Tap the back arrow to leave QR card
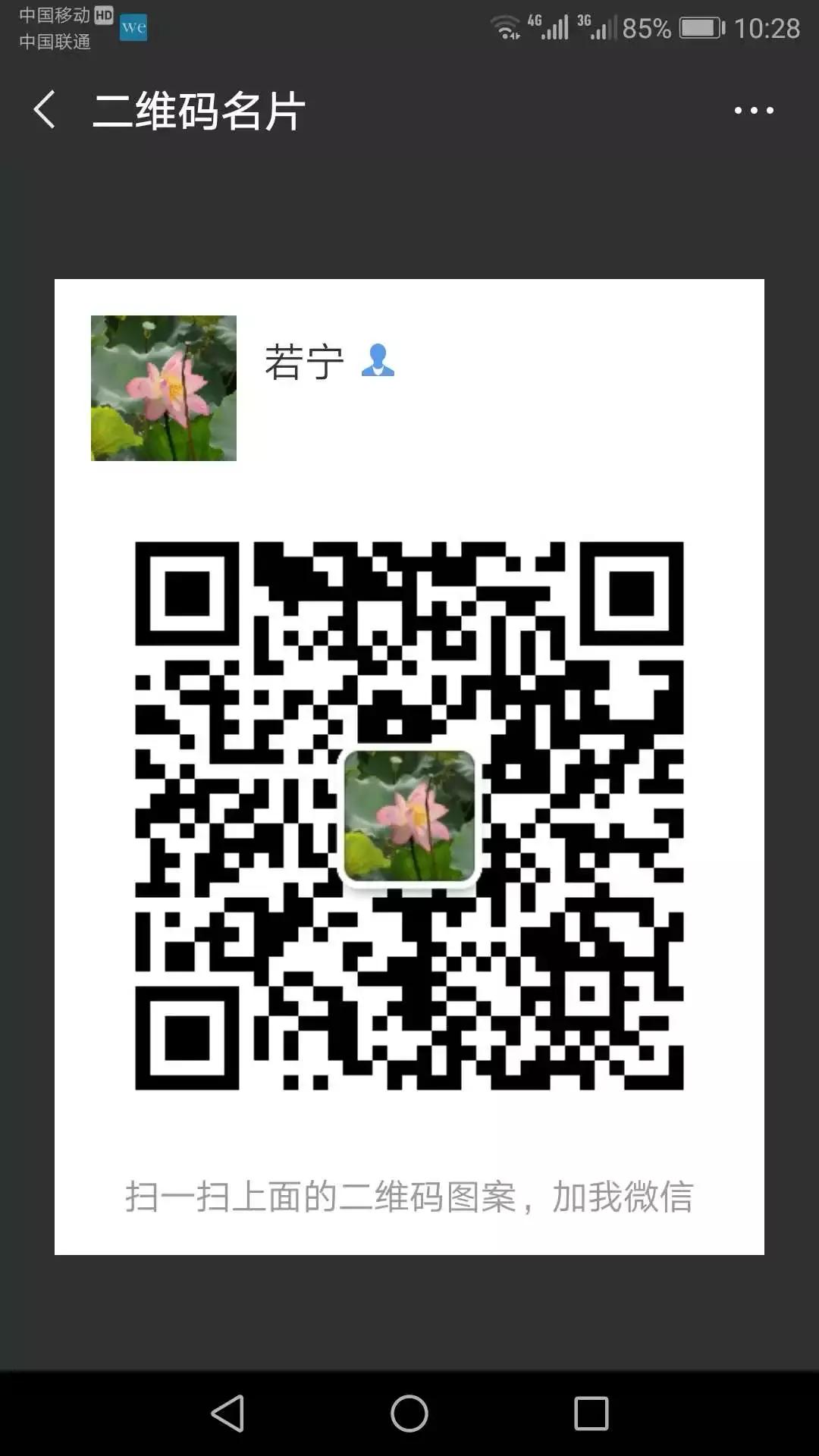The height and width of the screenshot is (1456, 819). click(x=45, y=110)
